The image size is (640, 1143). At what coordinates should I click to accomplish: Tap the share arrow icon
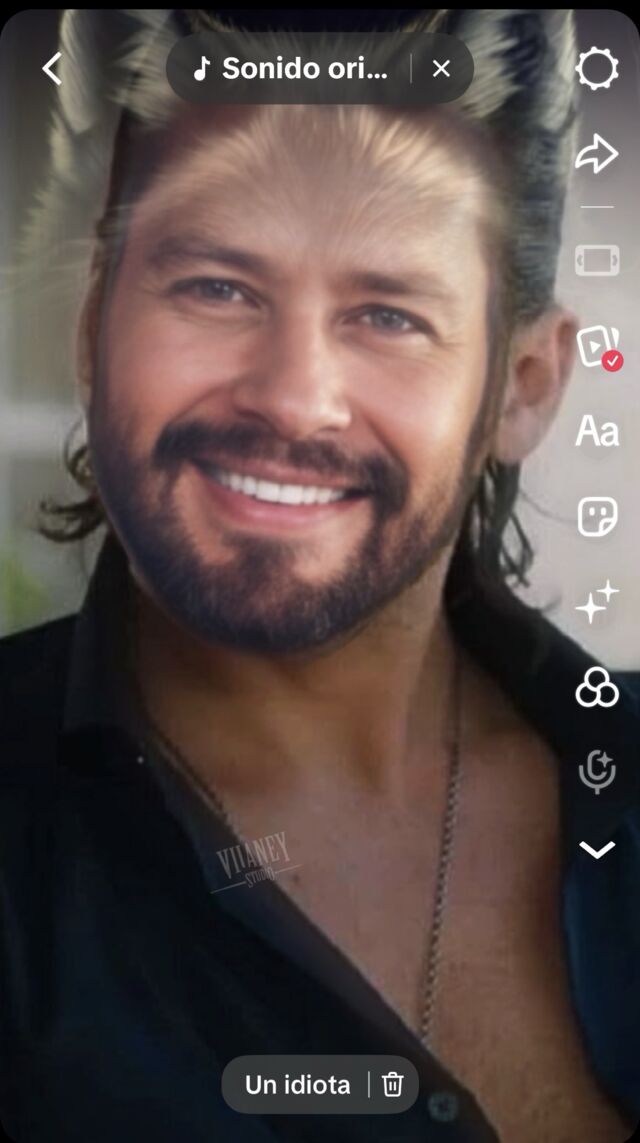[597, 155]
